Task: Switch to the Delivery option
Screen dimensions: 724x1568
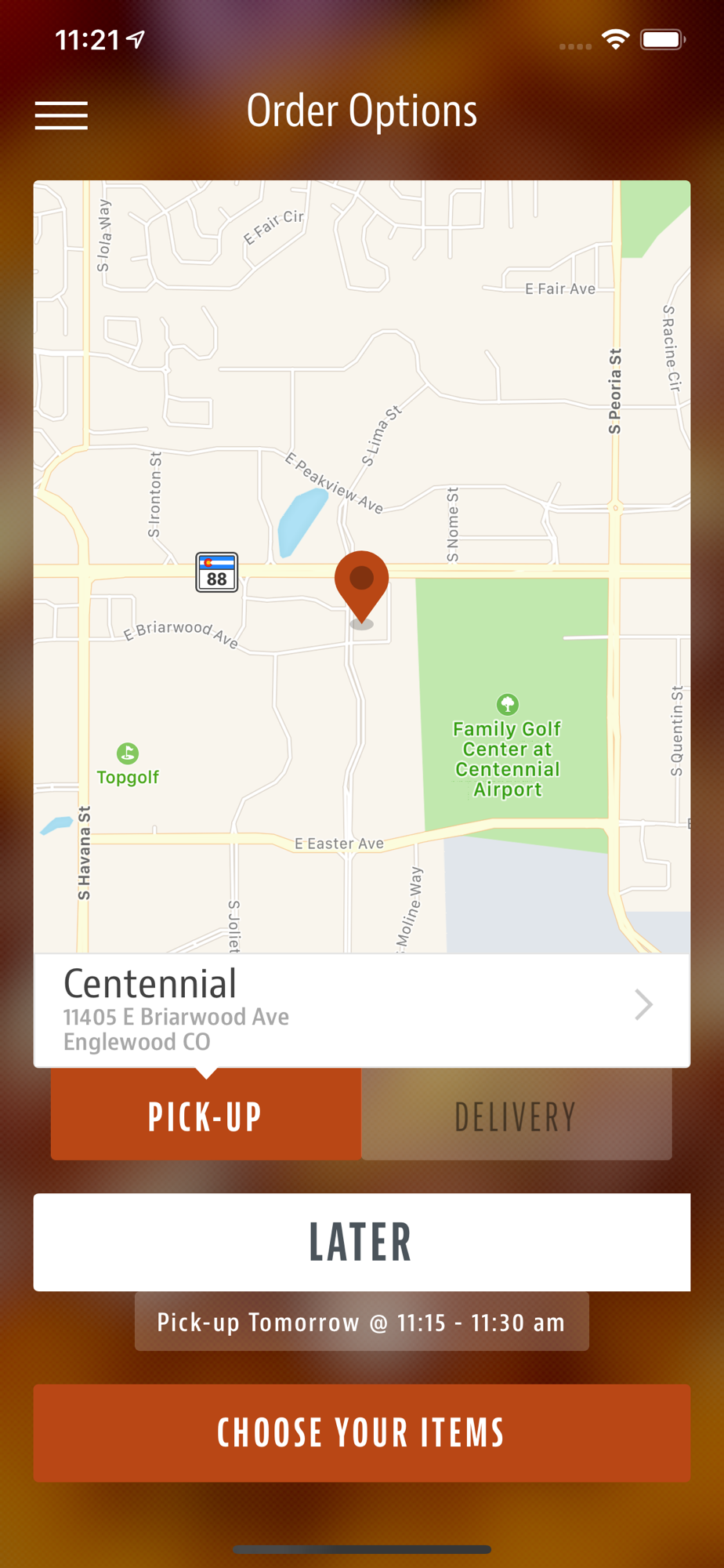Action: [516, 1115]
